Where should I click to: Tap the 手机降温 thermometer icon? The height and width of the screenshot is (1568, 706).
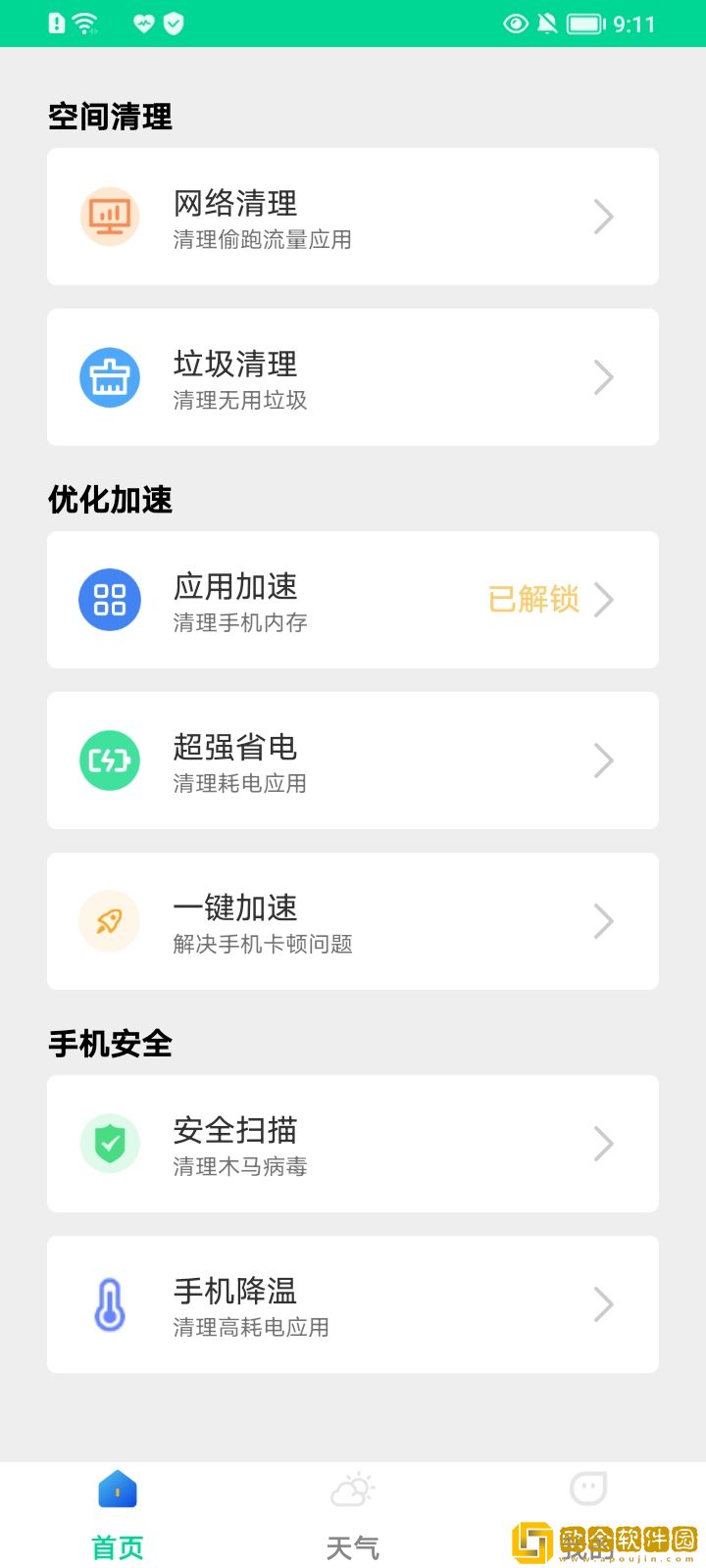coord(109,1304)
